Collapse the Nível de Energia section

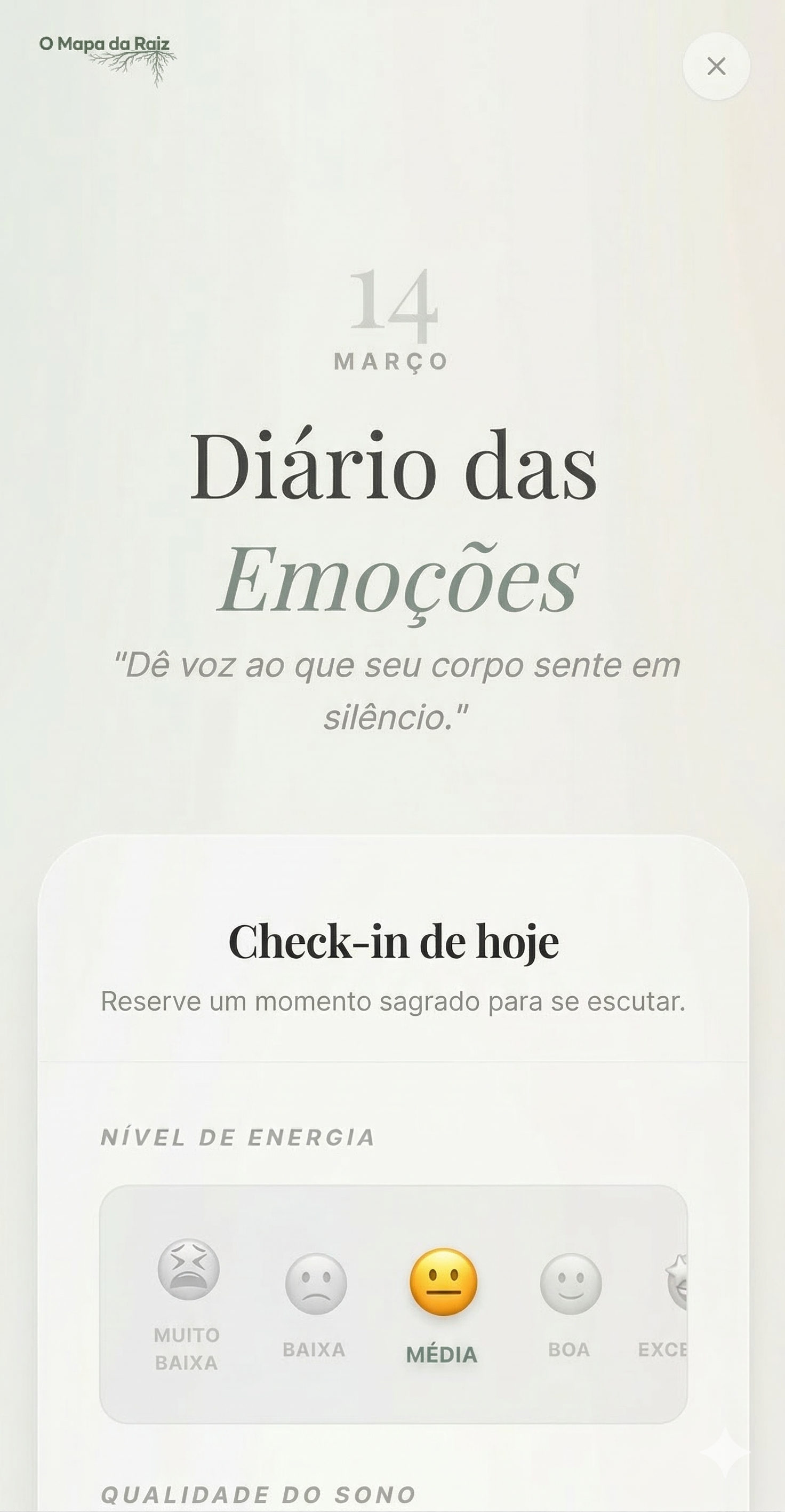(238, 1136)
